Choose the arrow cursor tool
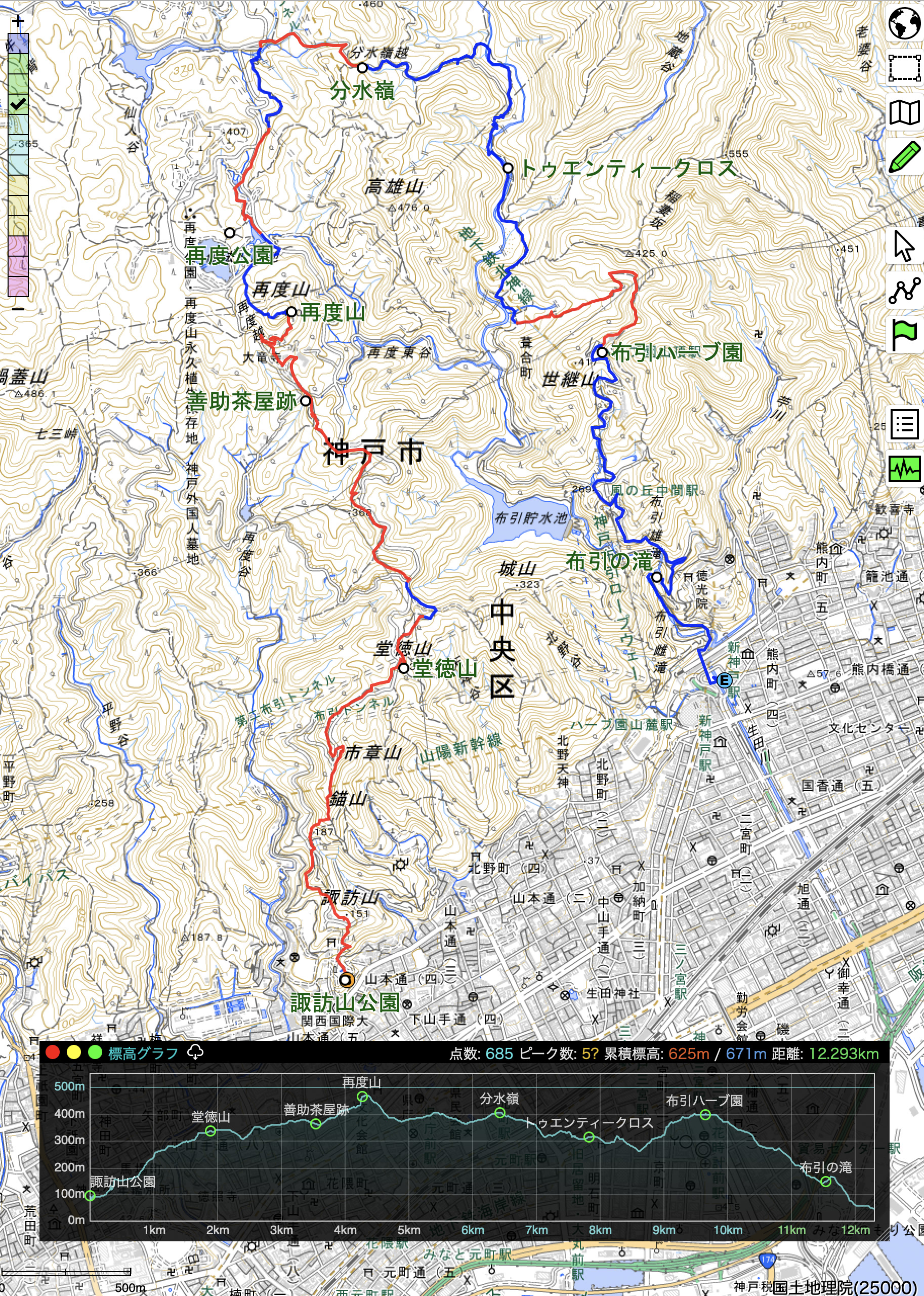Image resolution: width=924 pixels, height=1296 pixels. pyautogui.click(x=904, y=246)
